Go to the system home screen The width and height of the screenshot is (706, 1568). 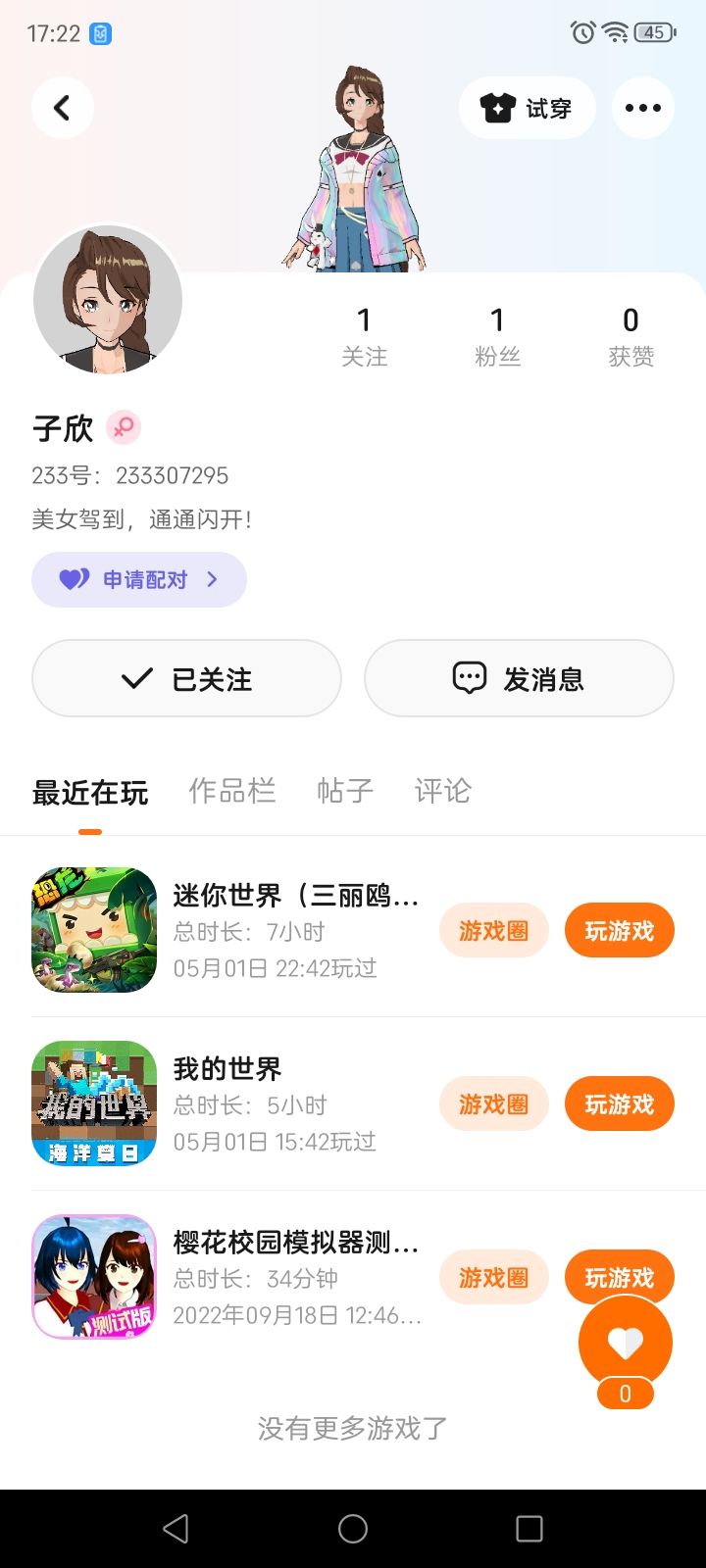click(x=353, y=1529)
